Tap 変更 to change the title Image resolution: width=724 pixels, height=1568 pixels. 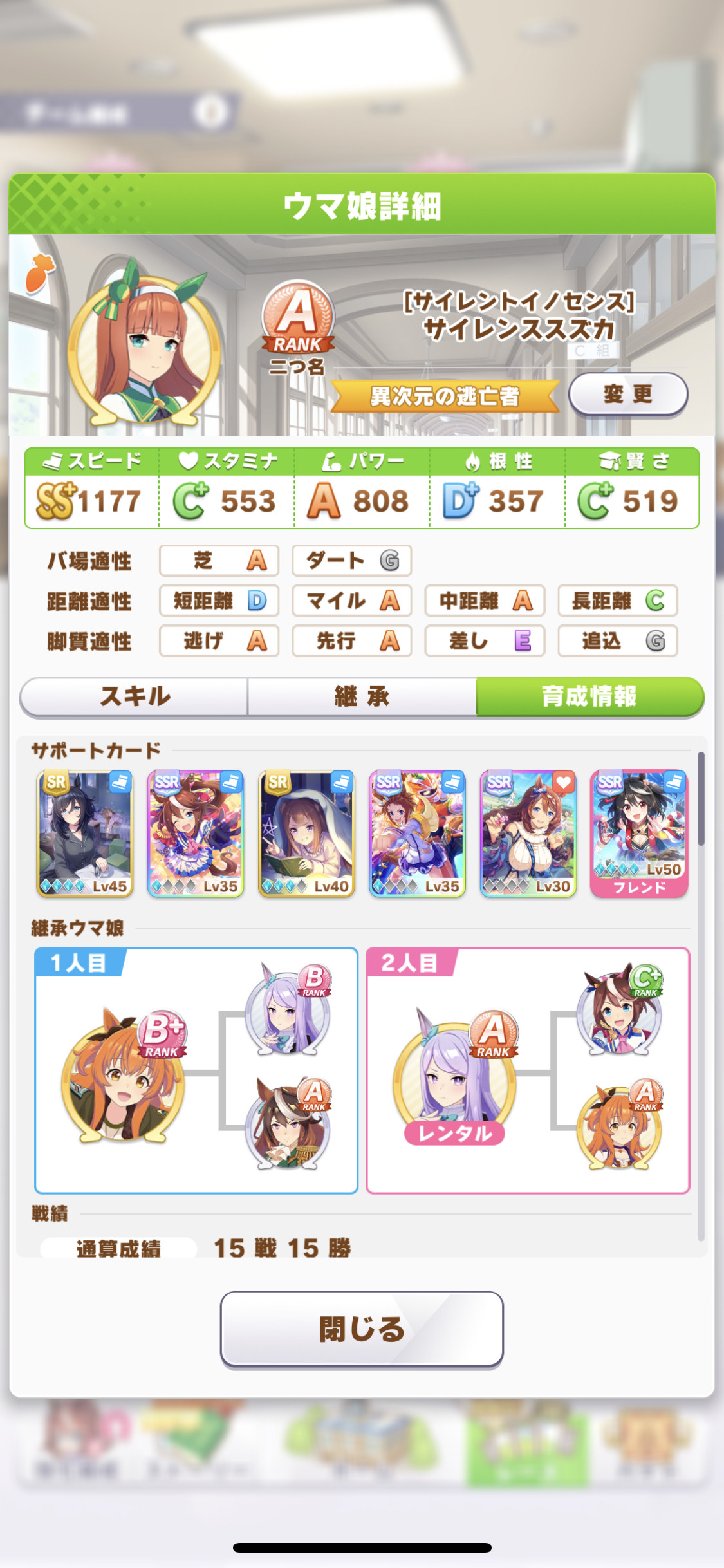(628, 394)
